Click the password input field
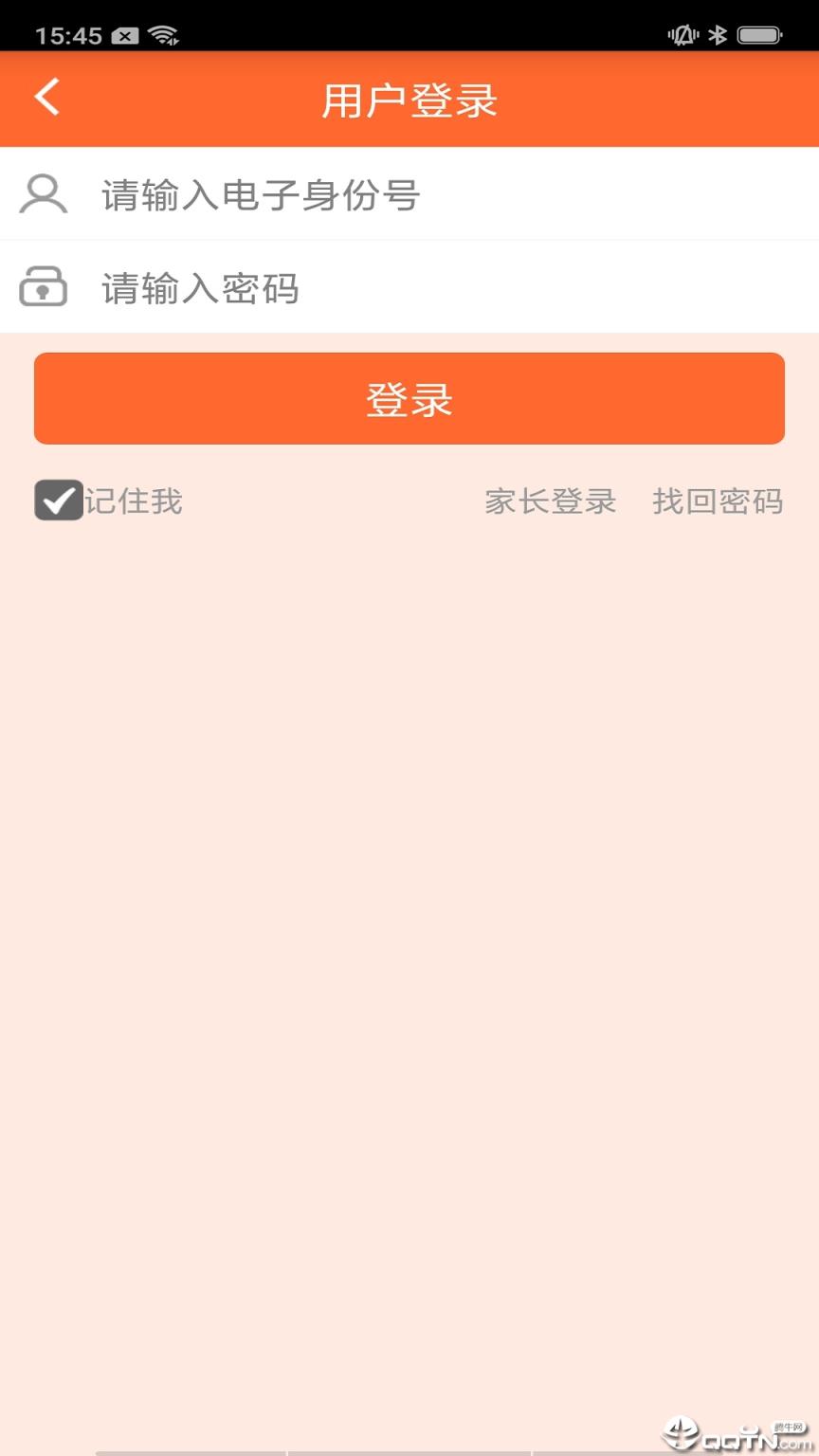This screenshot has height=1456, width=819. pyautogui.click(x=379, y=288)
